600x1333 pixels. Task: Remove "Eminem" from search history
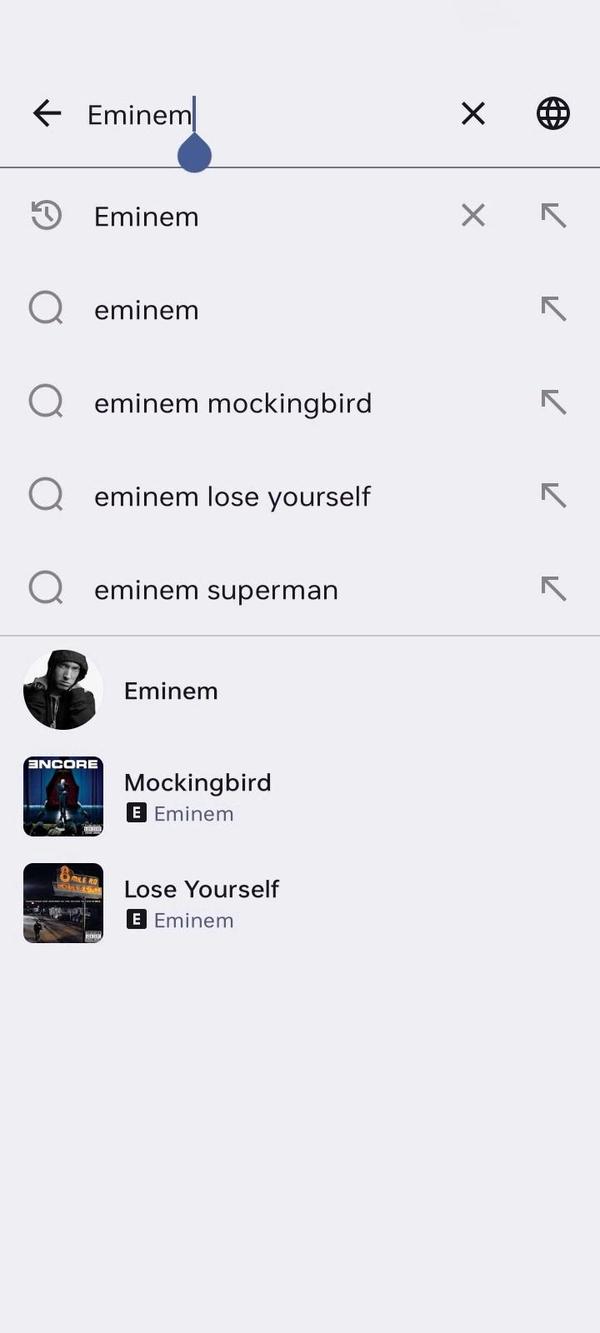click(473, 215)
